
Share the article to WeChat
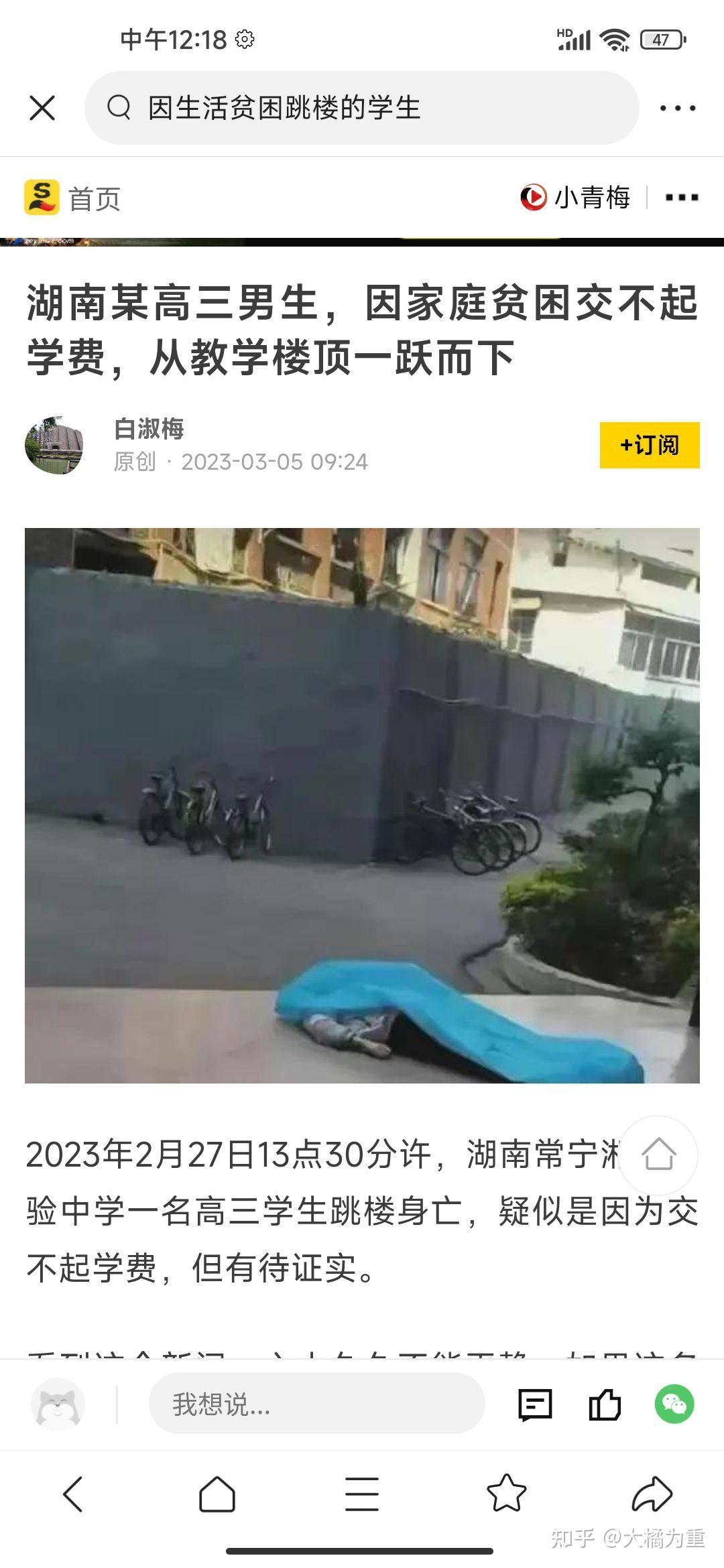(674, 1404)
